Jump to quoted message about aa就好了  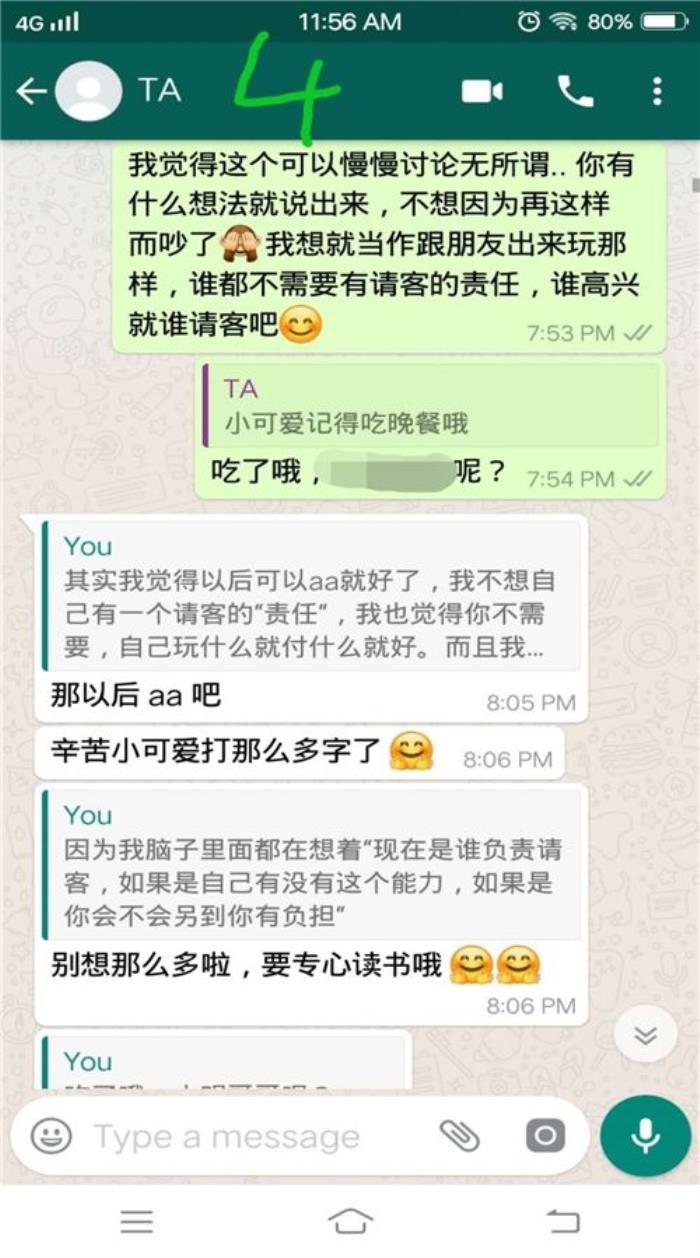pos(311,596)
